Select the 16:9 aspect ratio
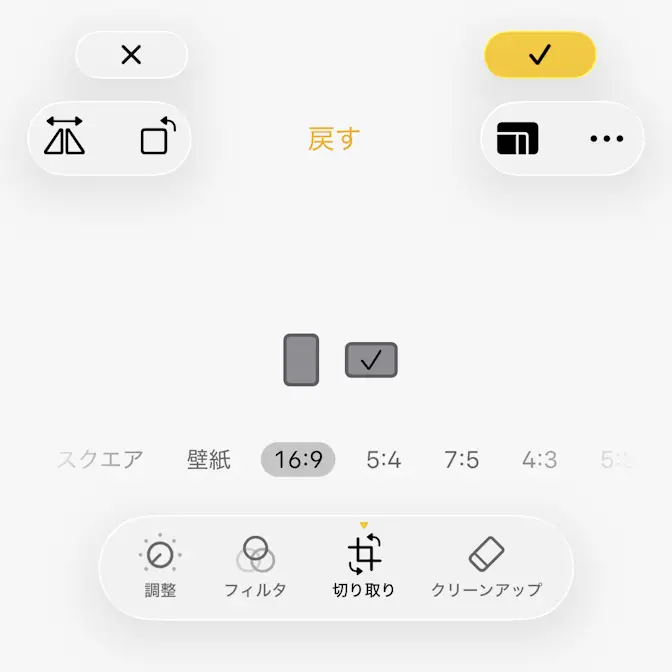672x672 pixels. coord(298,460)
